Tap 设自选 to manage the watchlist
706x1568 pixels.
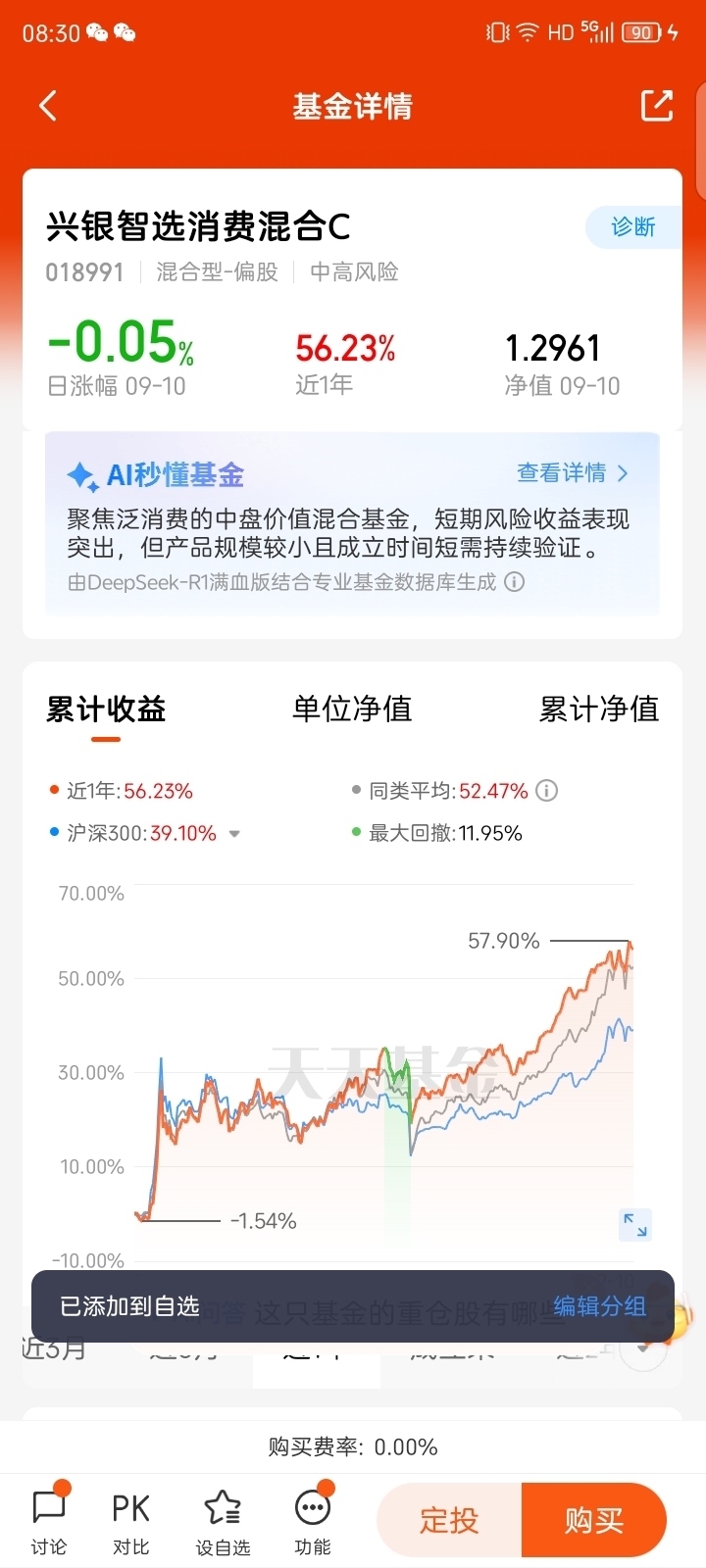(x=224, y=1520)
